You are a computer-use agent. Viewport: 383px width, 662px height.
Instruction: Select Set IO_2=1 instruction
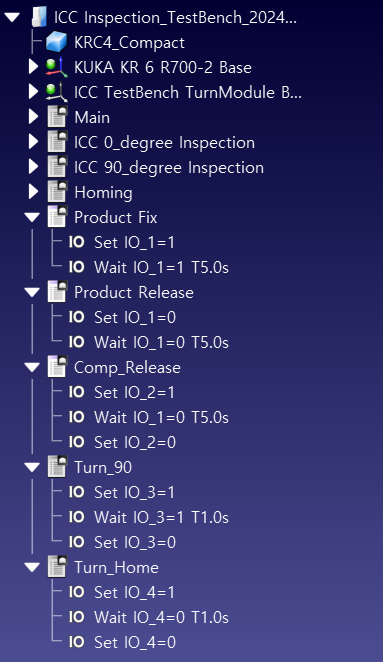(x=134, y=392)
